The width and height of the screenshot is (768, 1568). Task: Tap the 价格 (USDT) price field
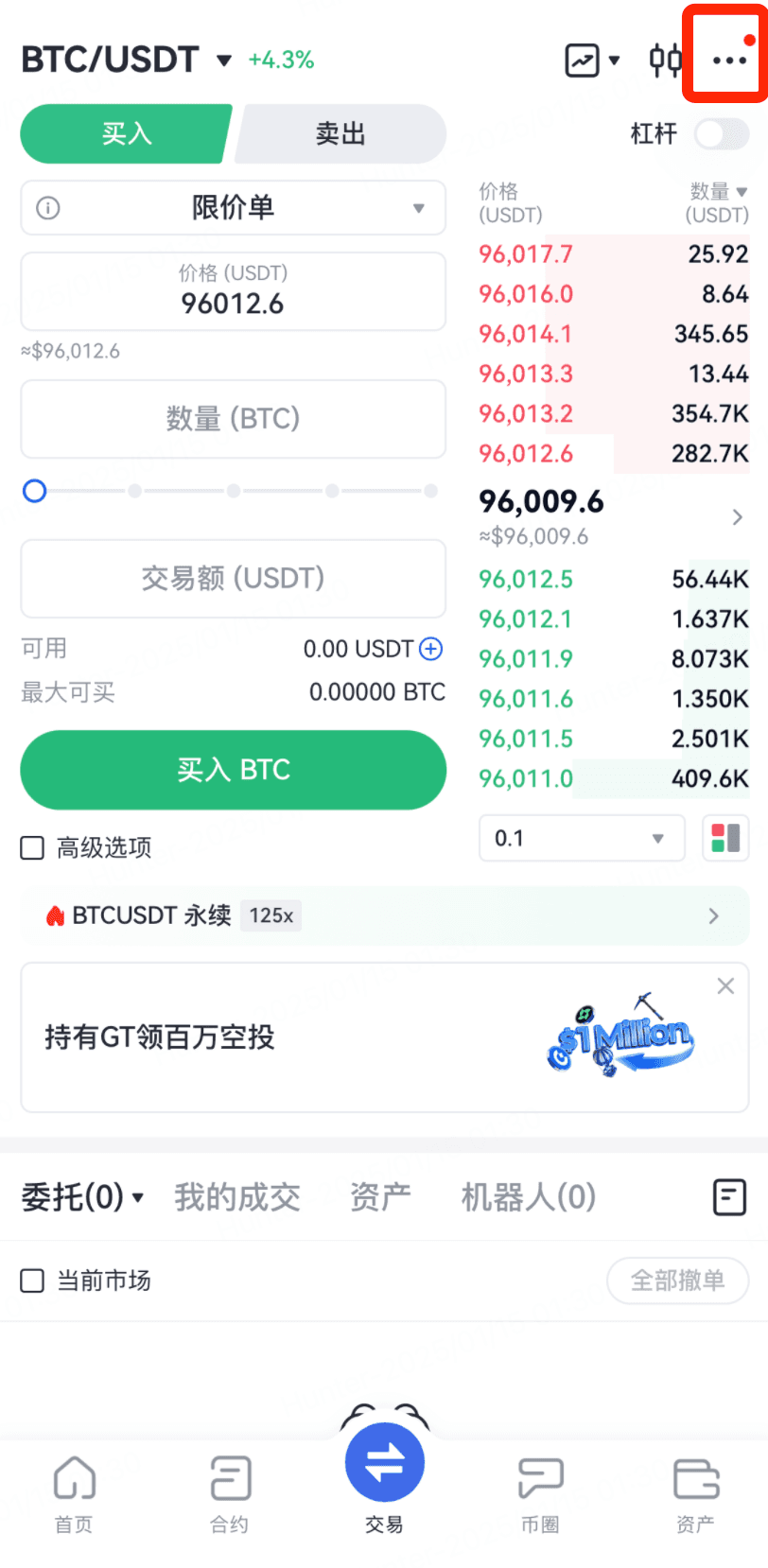click(233, 292)
